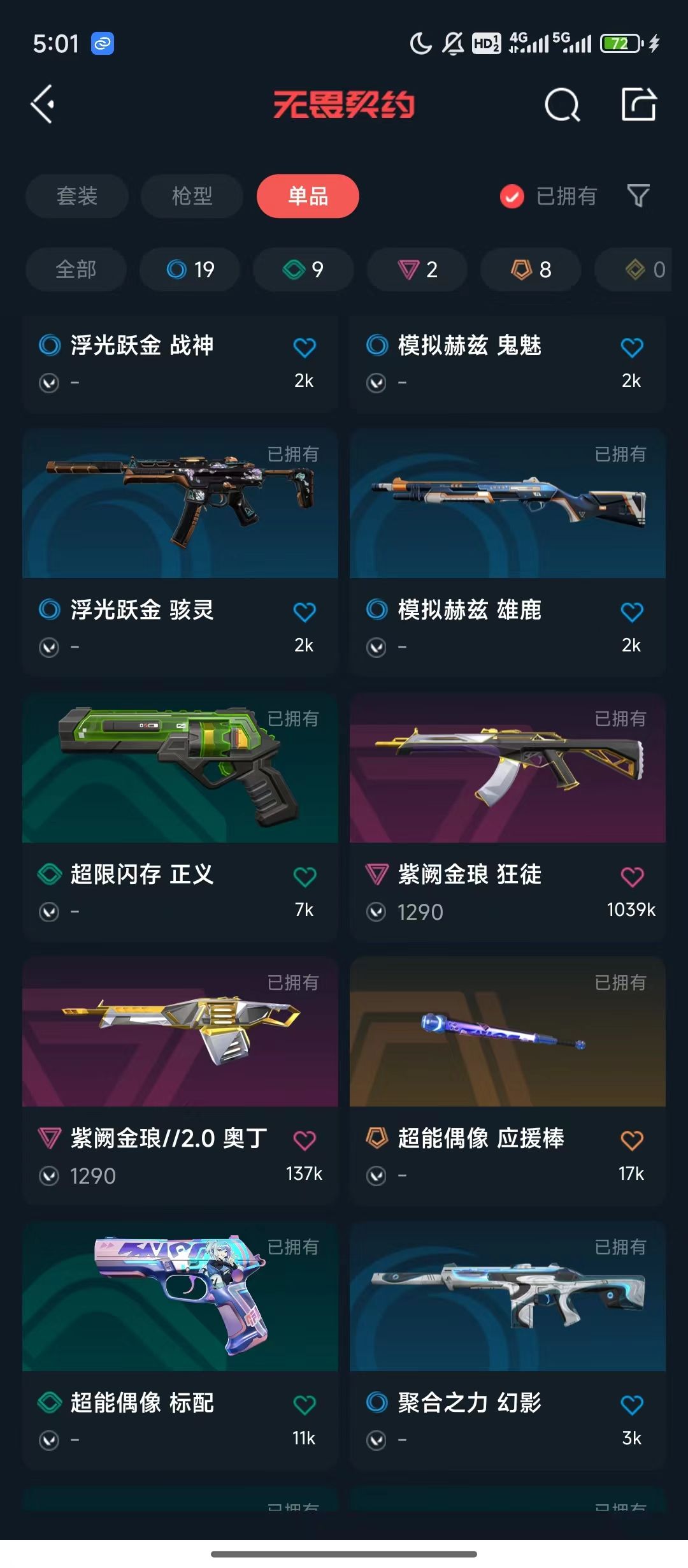Open the 模拟赫兹 雄鹿 skin card
This screenshot has width=688, height=1568.
point(508,551)
